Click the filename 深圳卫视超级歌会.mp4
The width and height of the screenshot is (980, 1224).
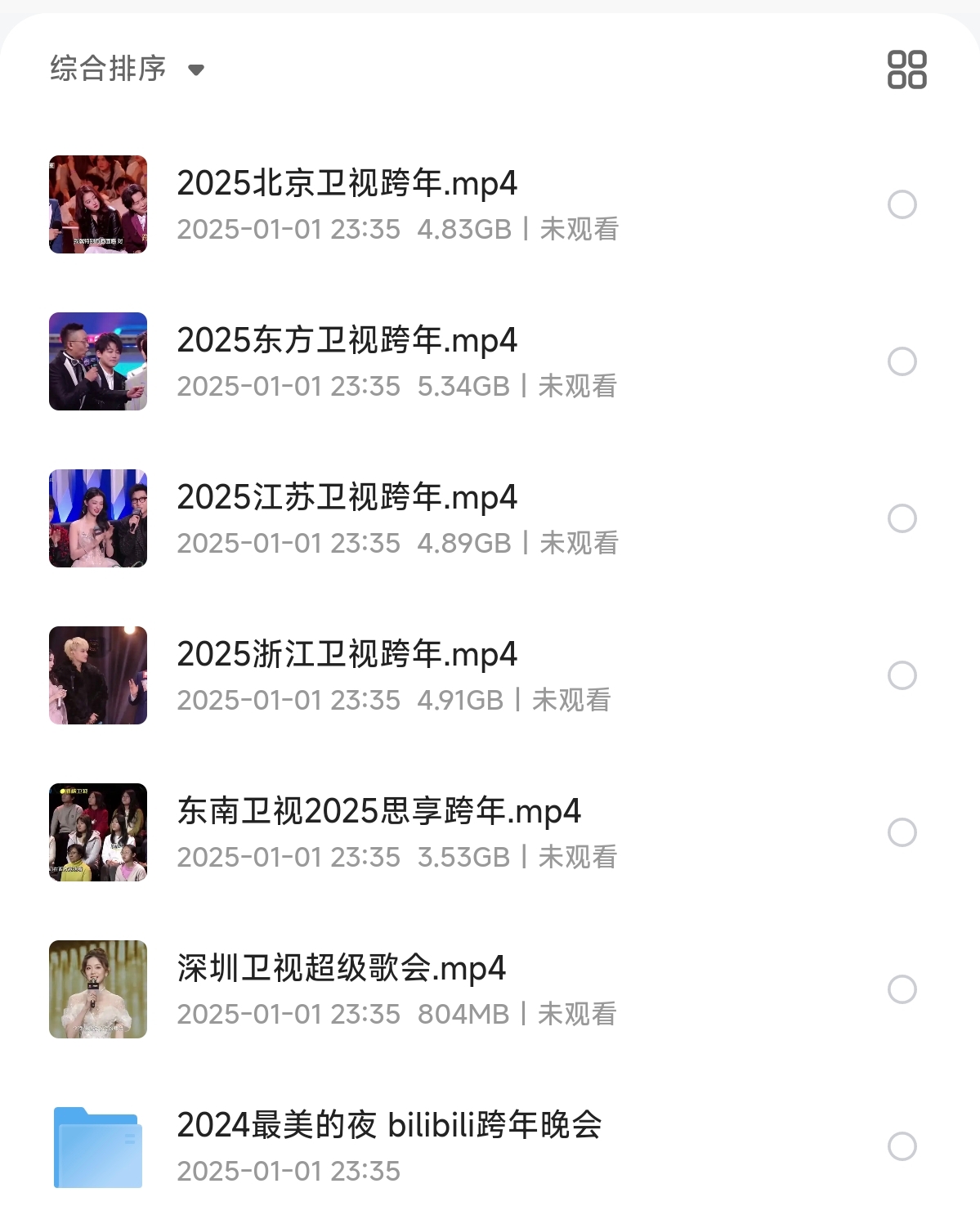pyautogui.click(x=341, y=969)
